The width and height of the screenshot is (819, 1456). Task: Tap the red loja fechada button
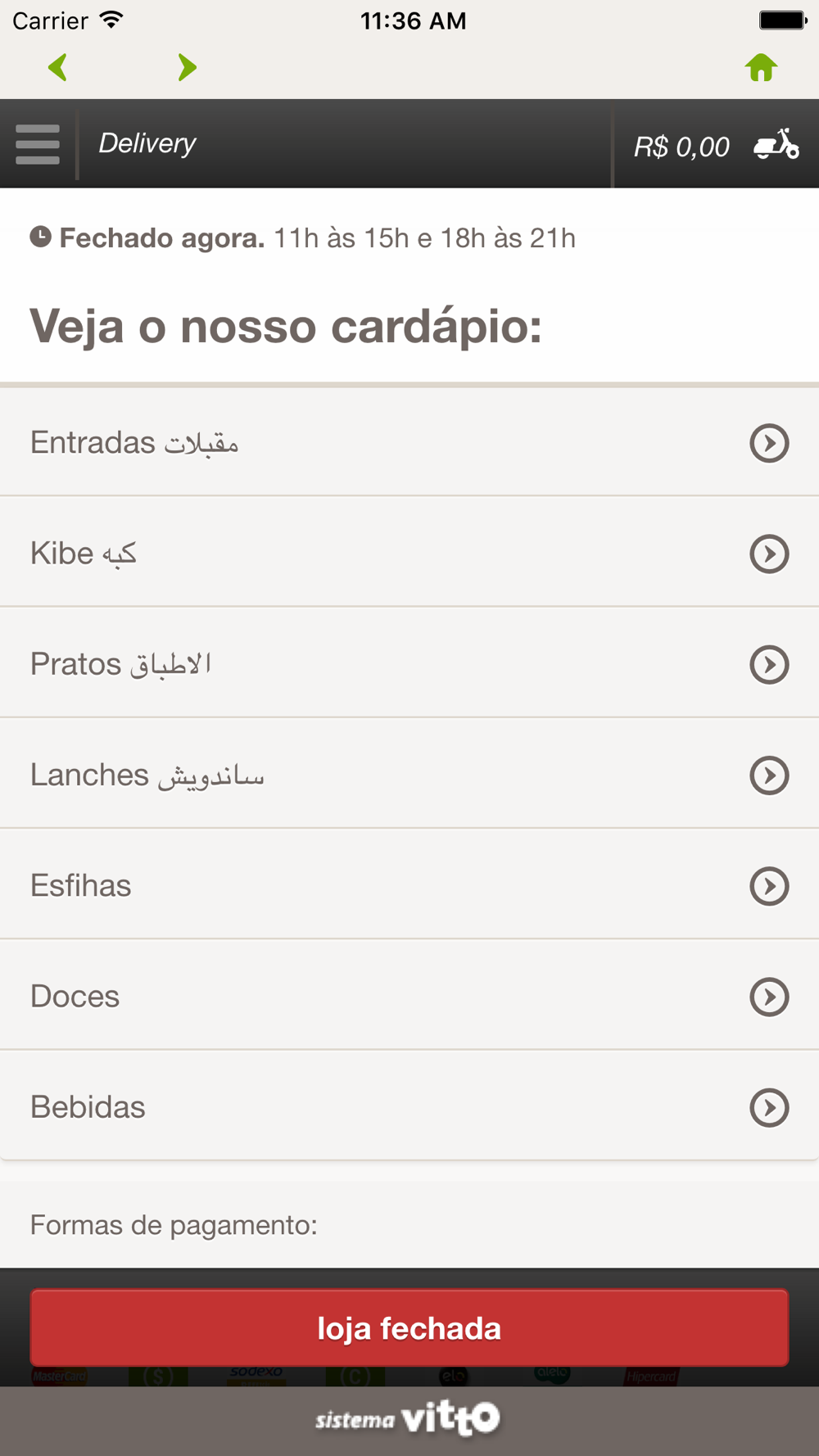(409, 1327)
